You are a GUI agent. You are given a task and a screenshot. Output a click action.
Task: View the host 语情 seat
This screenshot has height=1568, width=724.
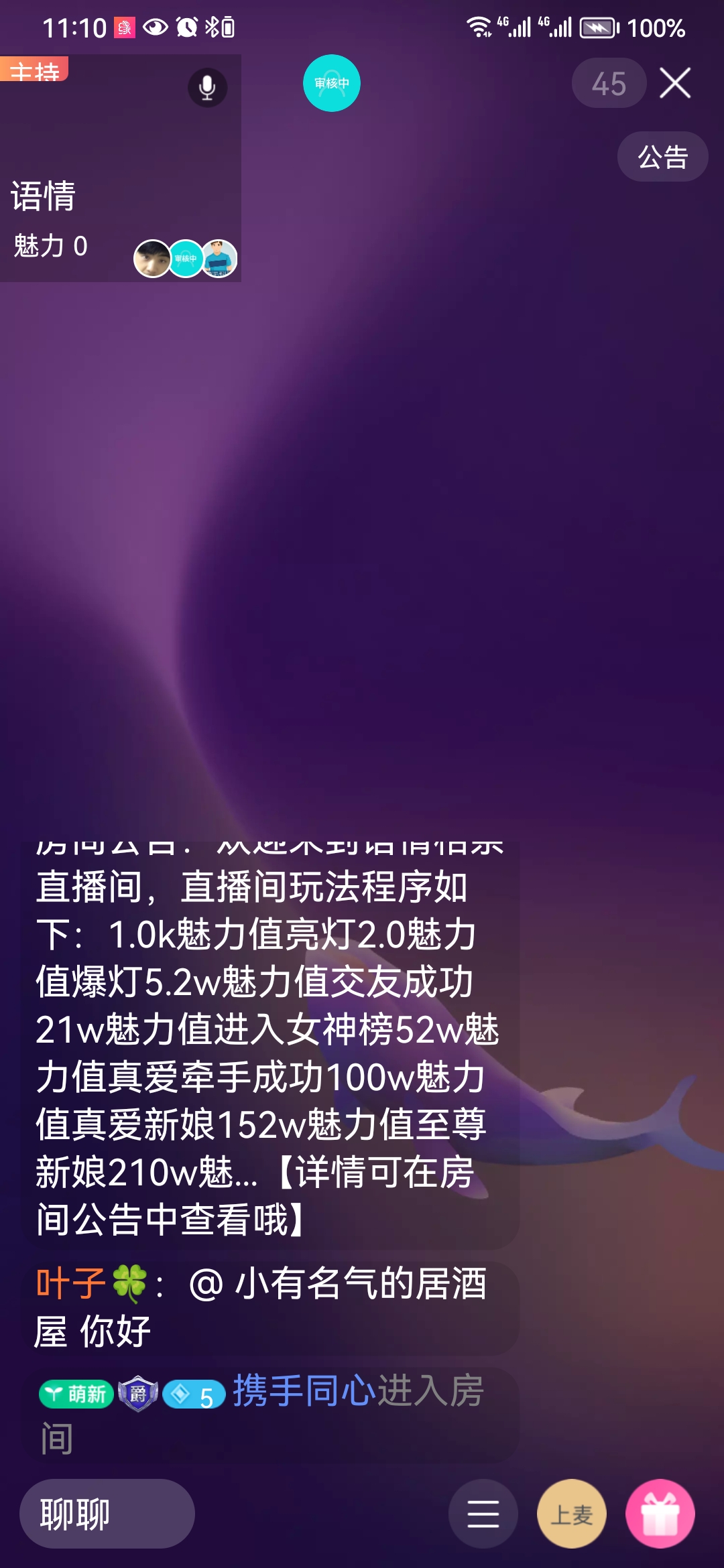pyautogui.click(x=121, y=168)
